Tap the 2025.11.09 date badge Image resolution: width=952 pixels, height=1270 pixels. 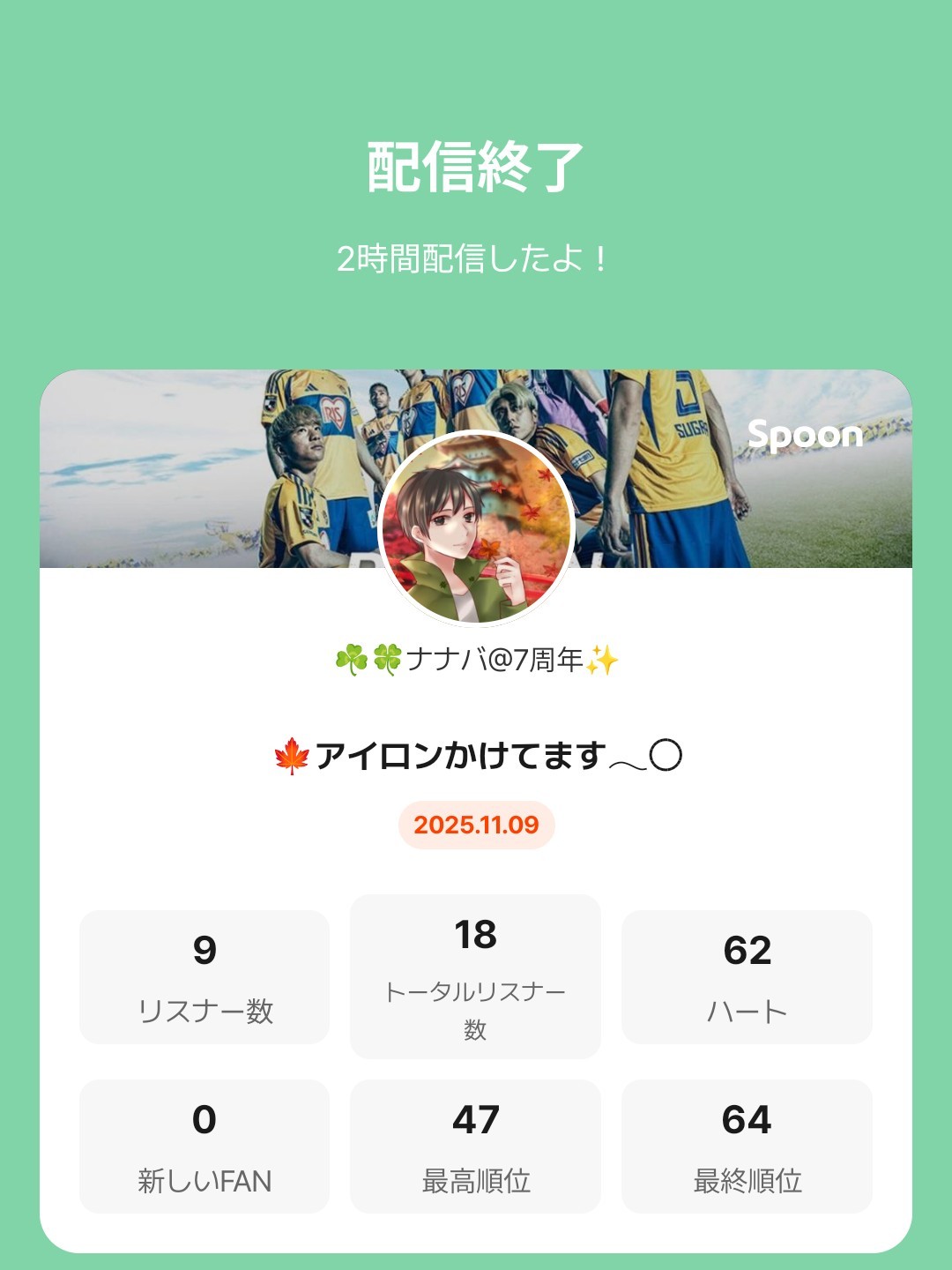coord(476,825)
